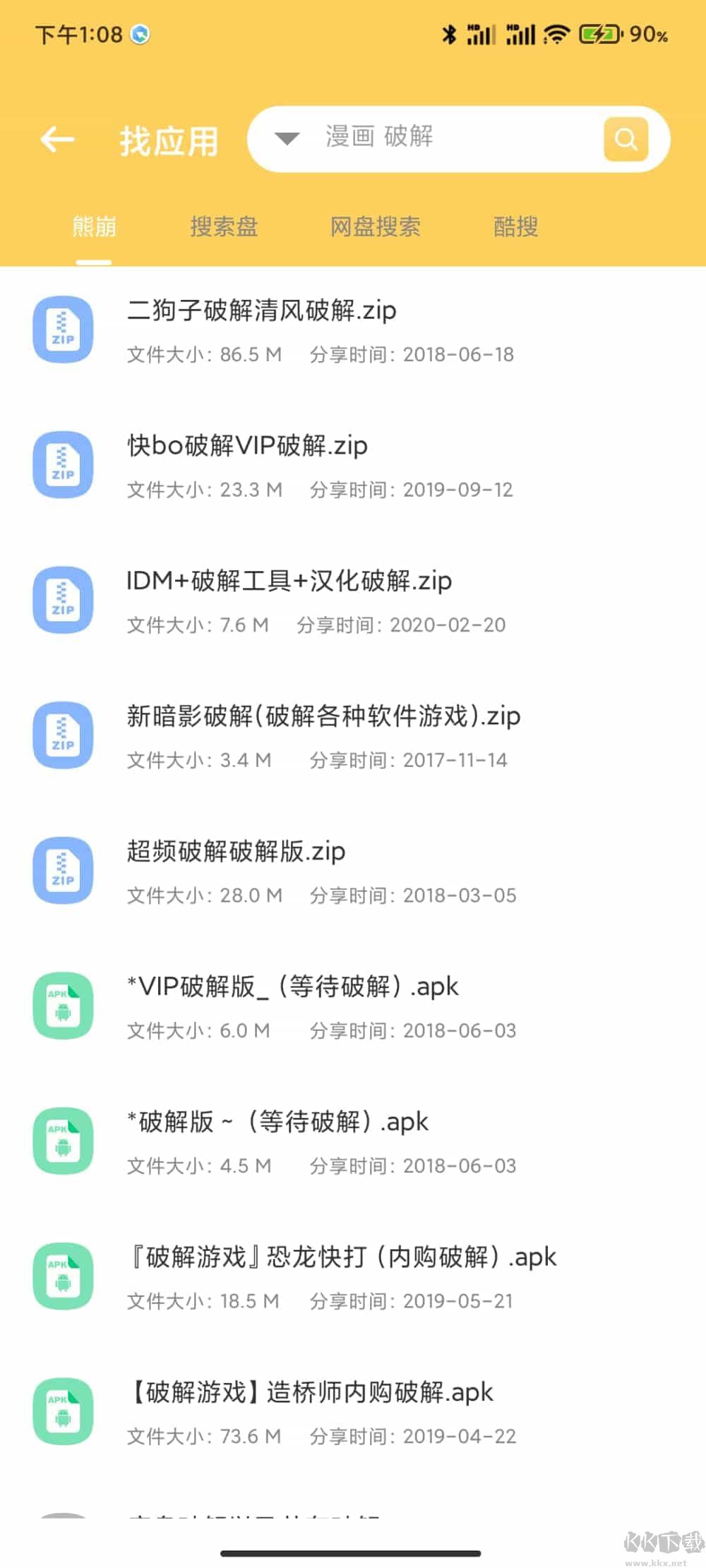Click the back arrow next to 找应用

(x=57, y=138)
